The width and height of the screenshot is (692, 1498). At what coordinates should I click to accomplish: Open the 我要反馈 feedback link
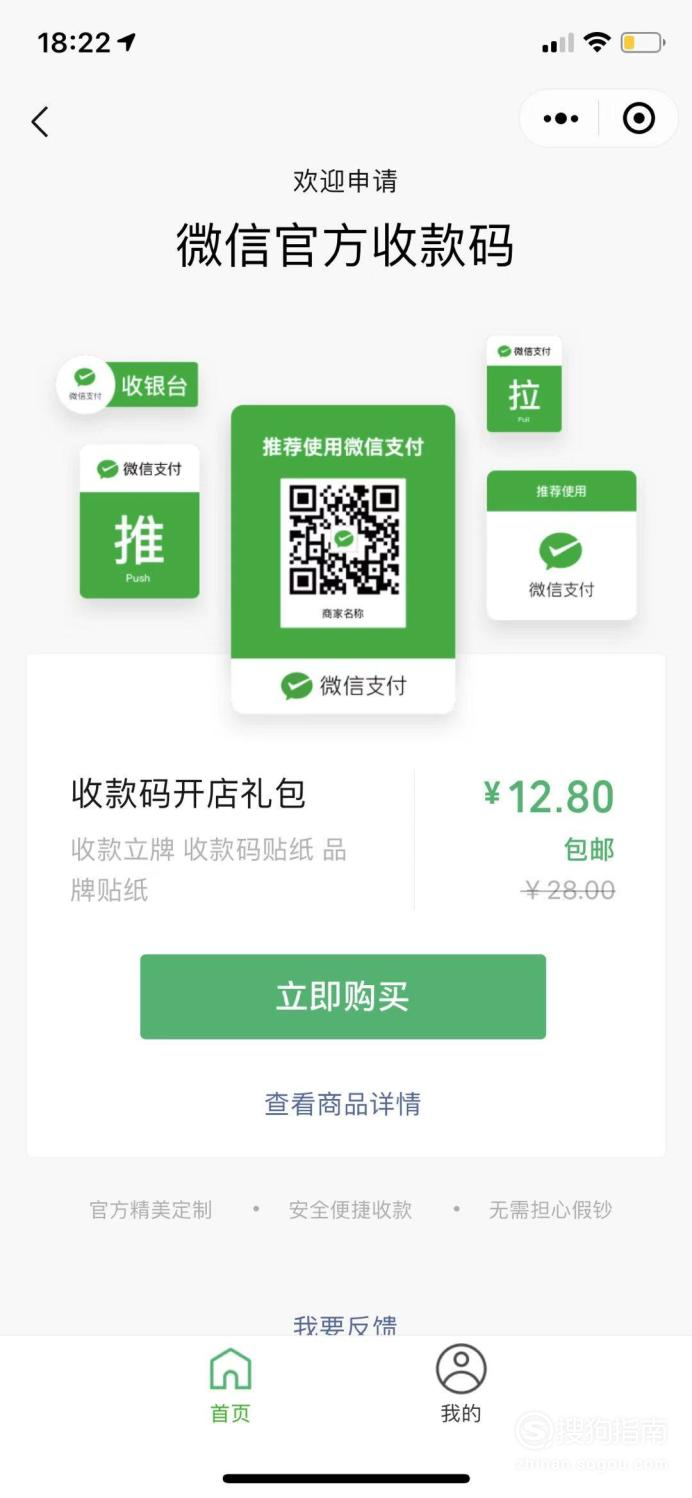tap(345, 1325)
